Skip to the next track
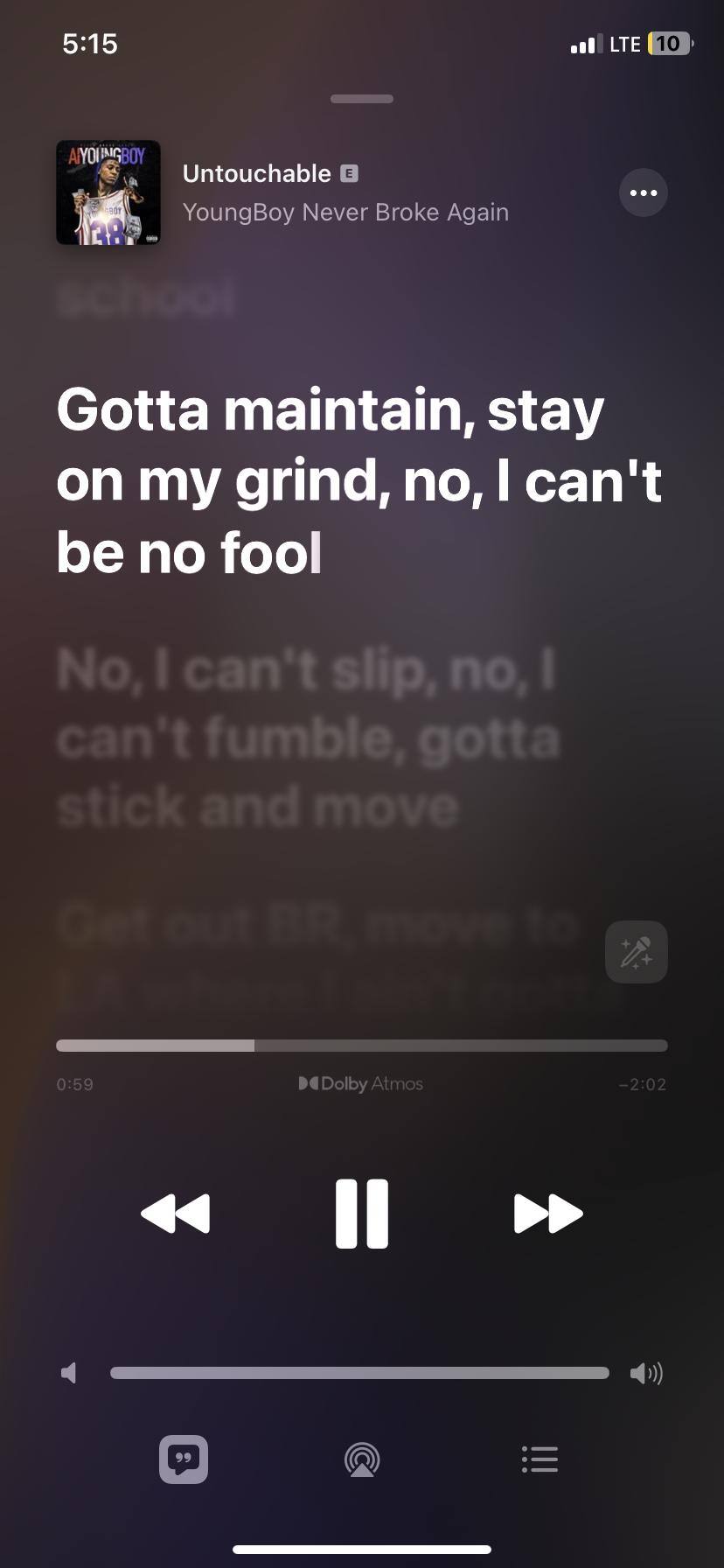Viewport: 724px width, 1568px height. (548, 1214)
